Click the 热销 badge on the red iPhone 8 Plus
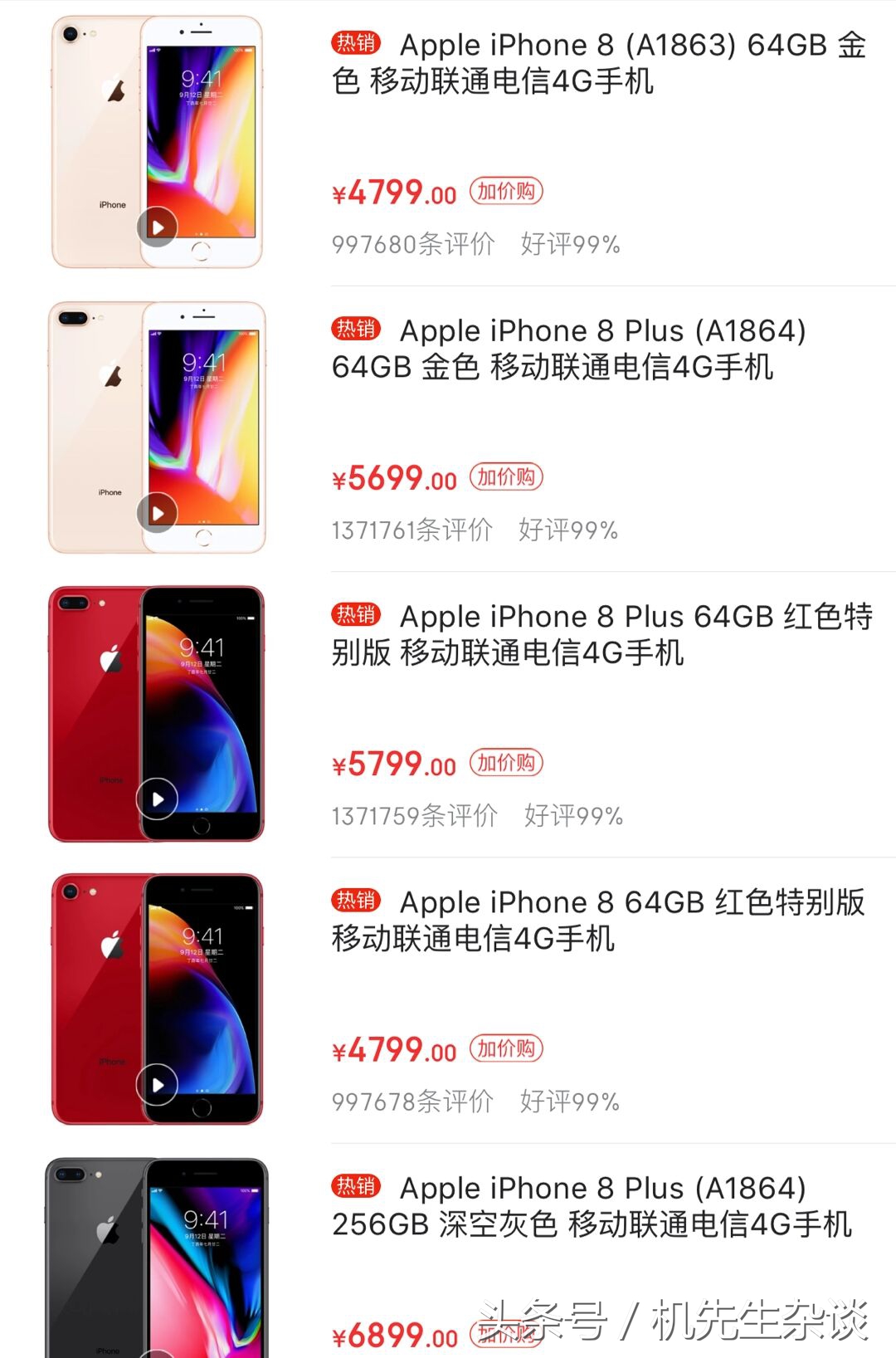The width and height of the screenshot is (896, 1358). point(357,615)
